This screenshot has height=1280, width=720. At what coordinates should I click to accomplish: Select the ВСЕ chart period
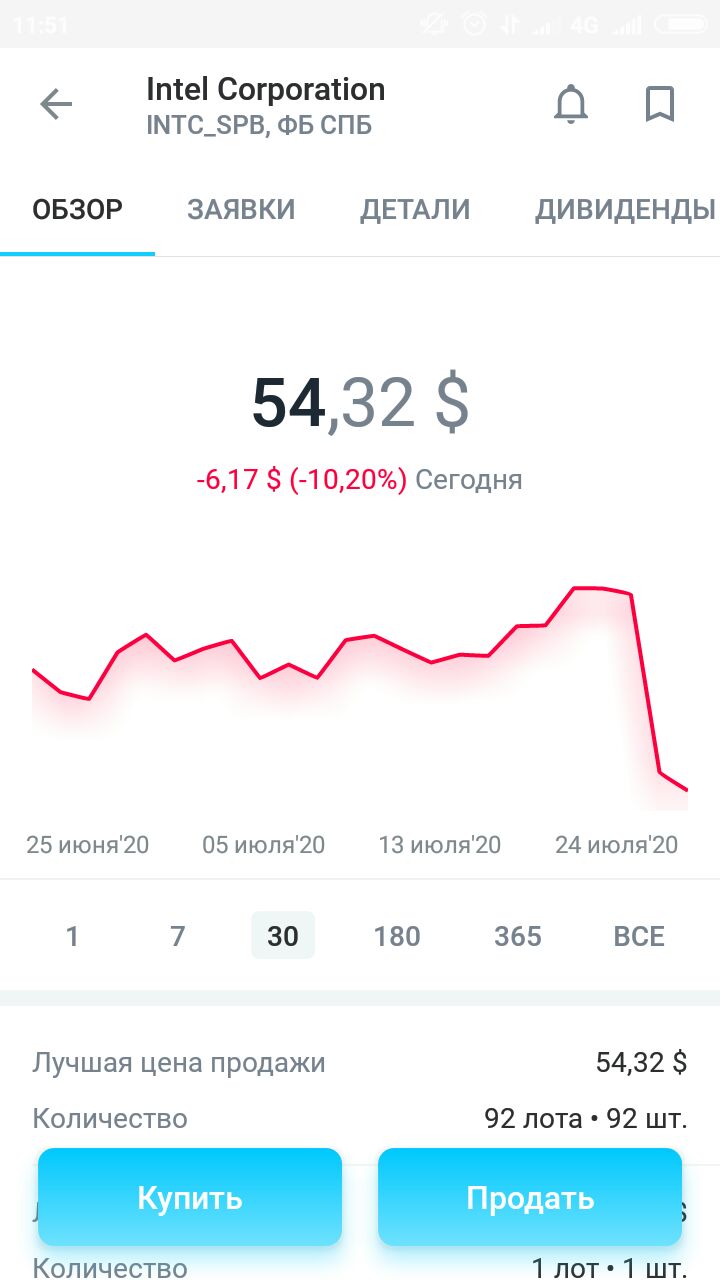click(639, 936)
